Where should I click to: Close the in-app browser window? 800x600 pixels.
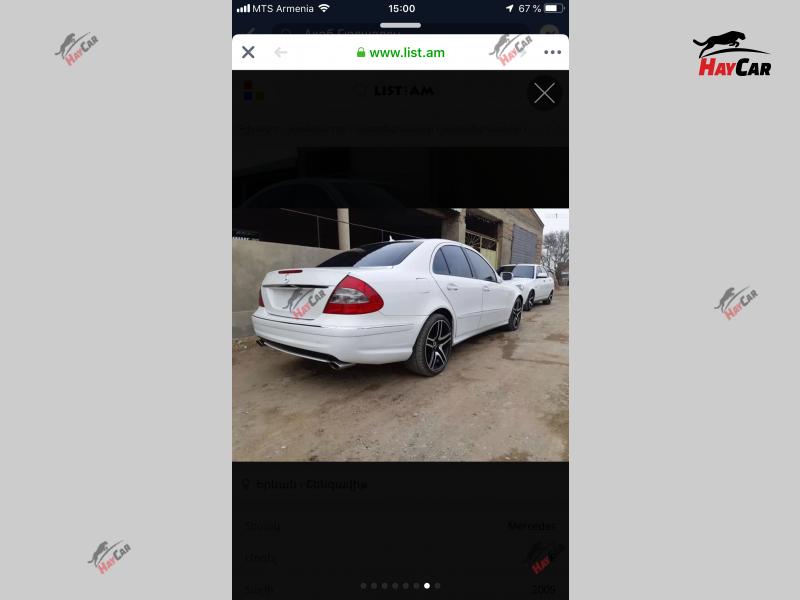248,52
